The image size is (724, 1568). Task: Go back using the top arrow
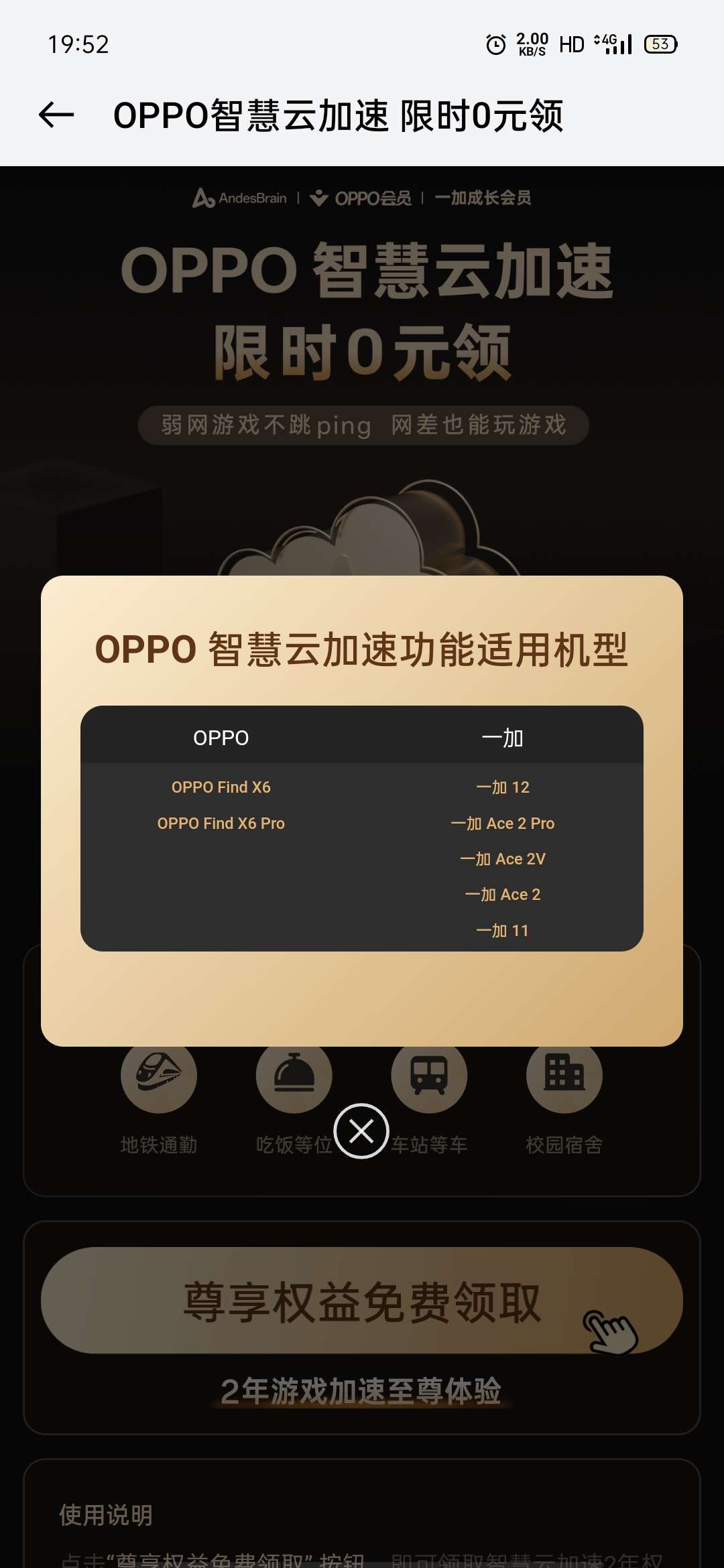(x=56, y=115)
